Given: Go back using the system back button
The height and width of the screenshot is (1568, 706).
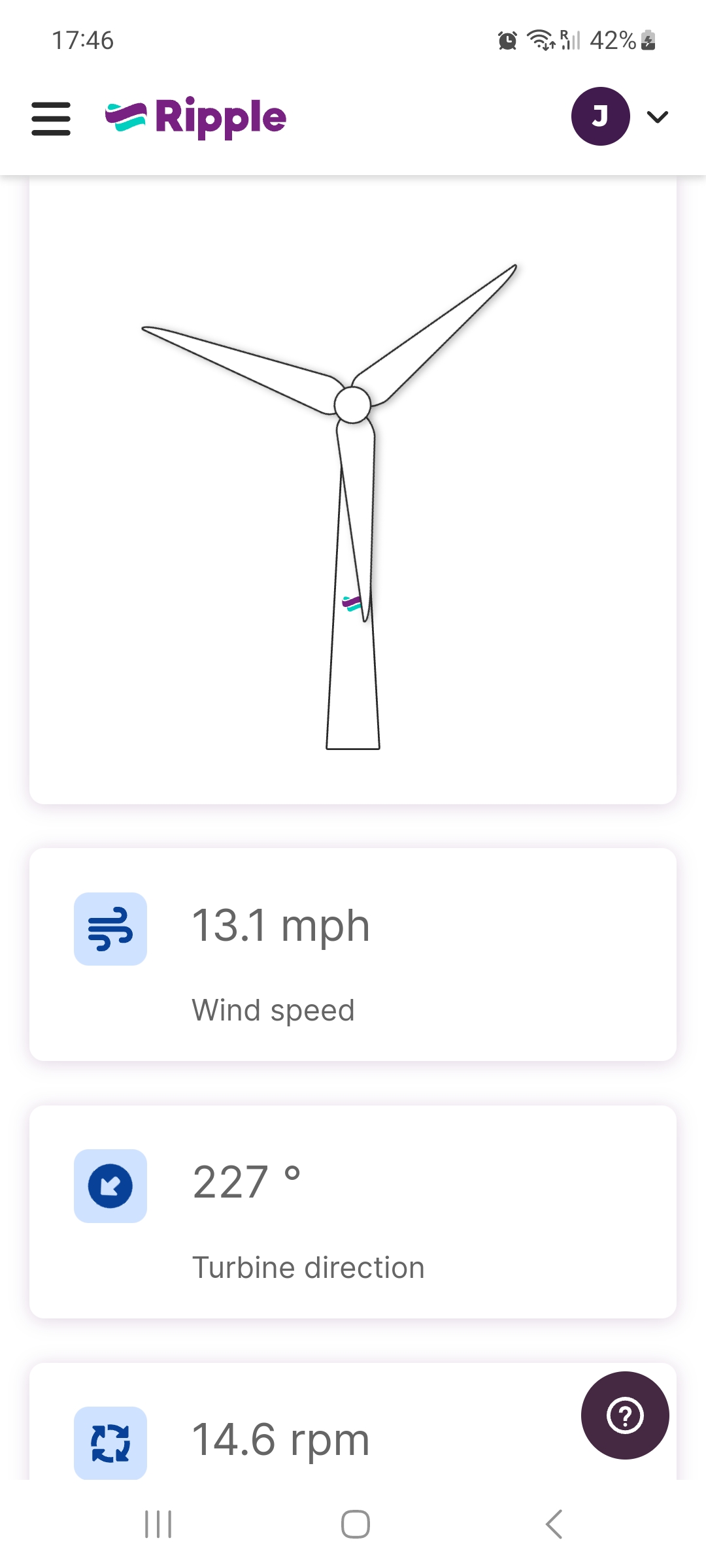Looking at the screenshot, I should click(x=554, y=1524).
